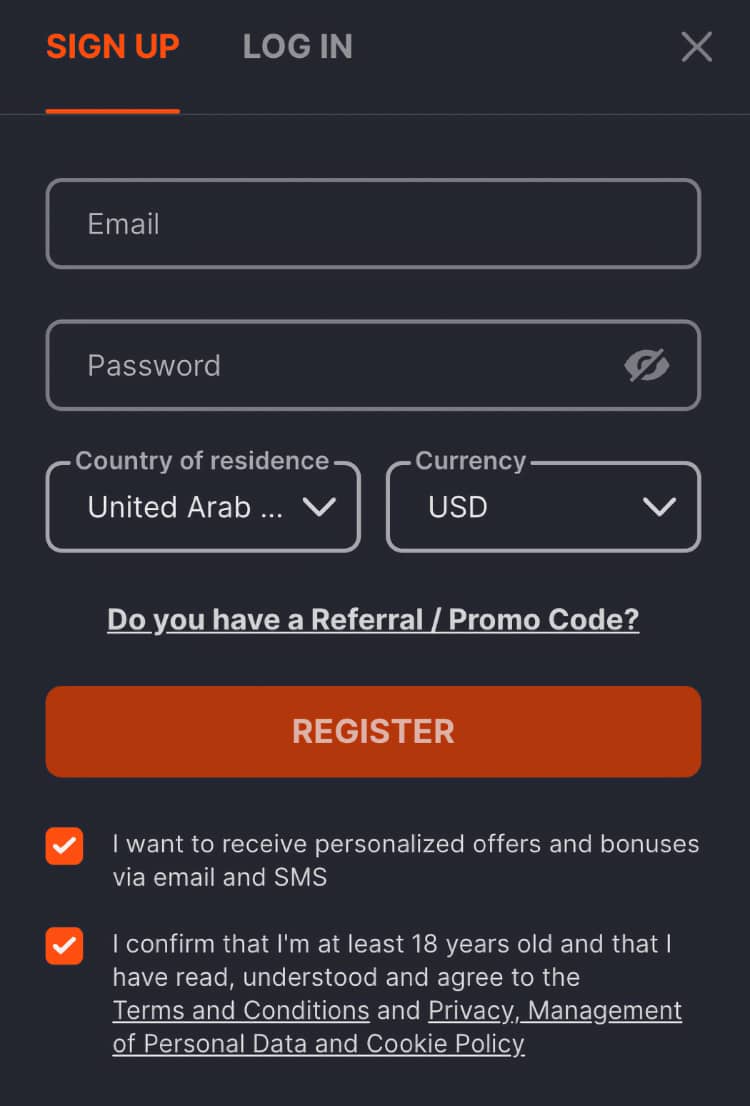Image resolution: width=750 pixels, height=1106 pixels.
Task: Select the Sign Up tab
Action: pos(113,47)
